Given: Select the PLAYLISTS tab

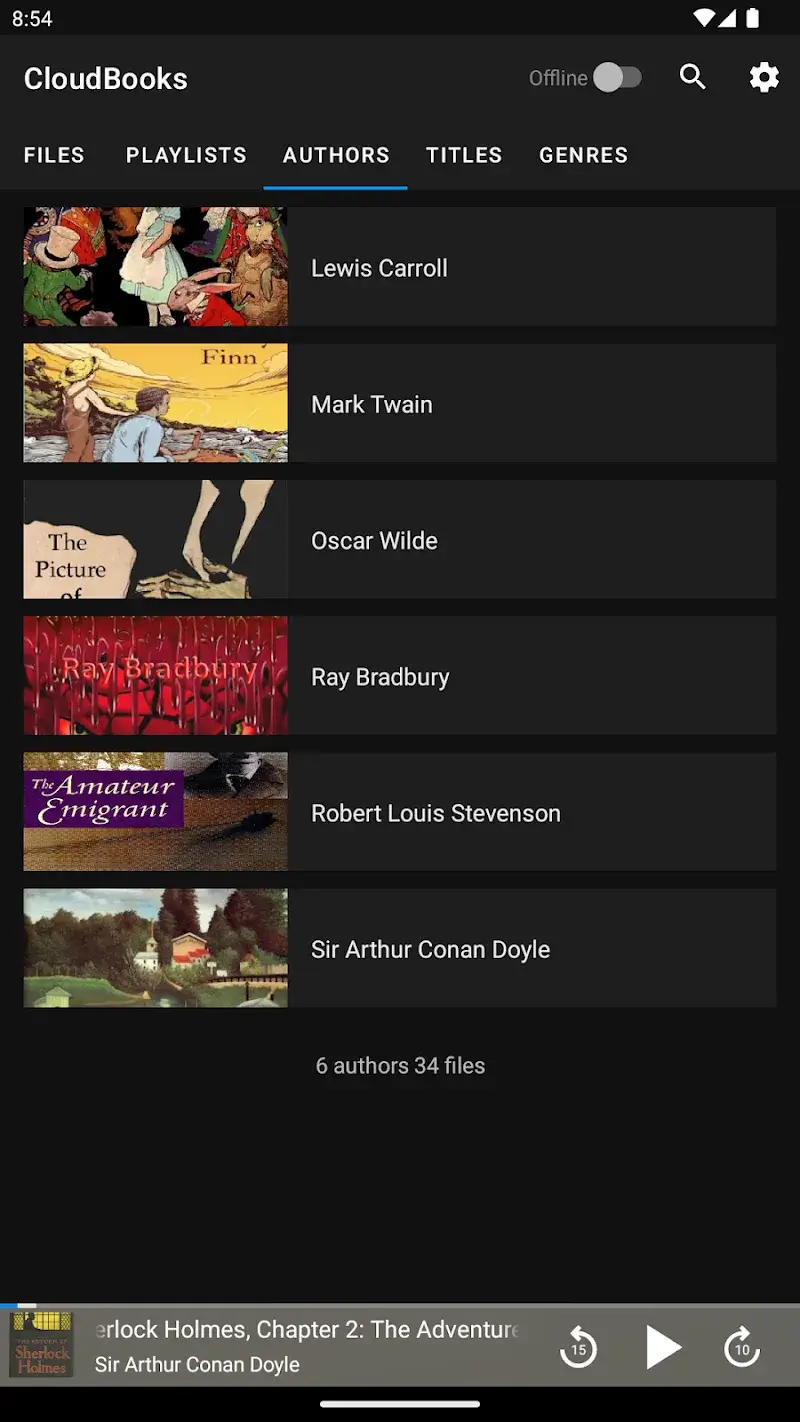Looking at the screenshot, I should 186,155.
